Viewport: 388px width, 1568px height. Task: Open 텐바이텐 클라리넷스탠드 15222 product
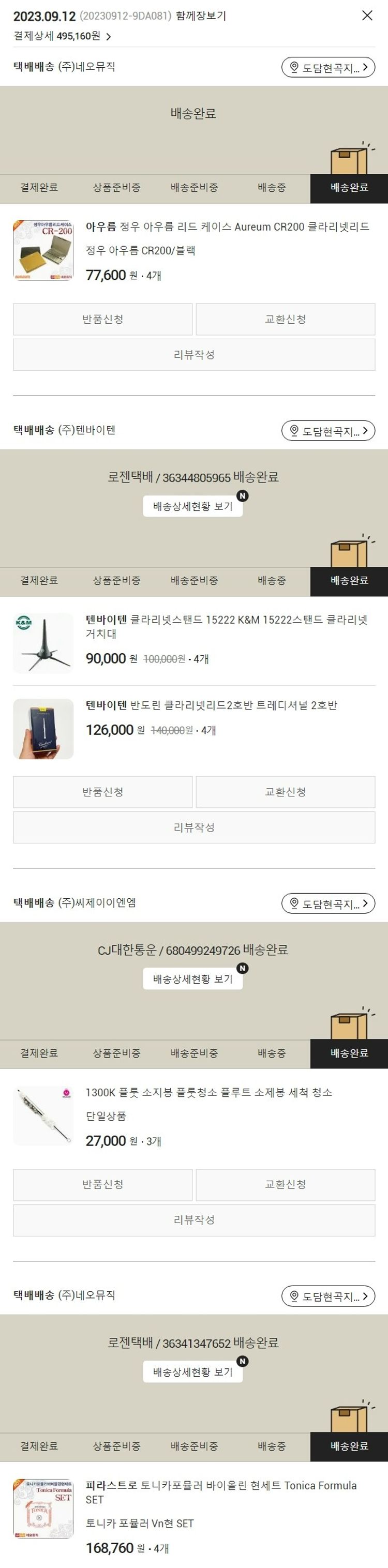(x=226, y=626)
